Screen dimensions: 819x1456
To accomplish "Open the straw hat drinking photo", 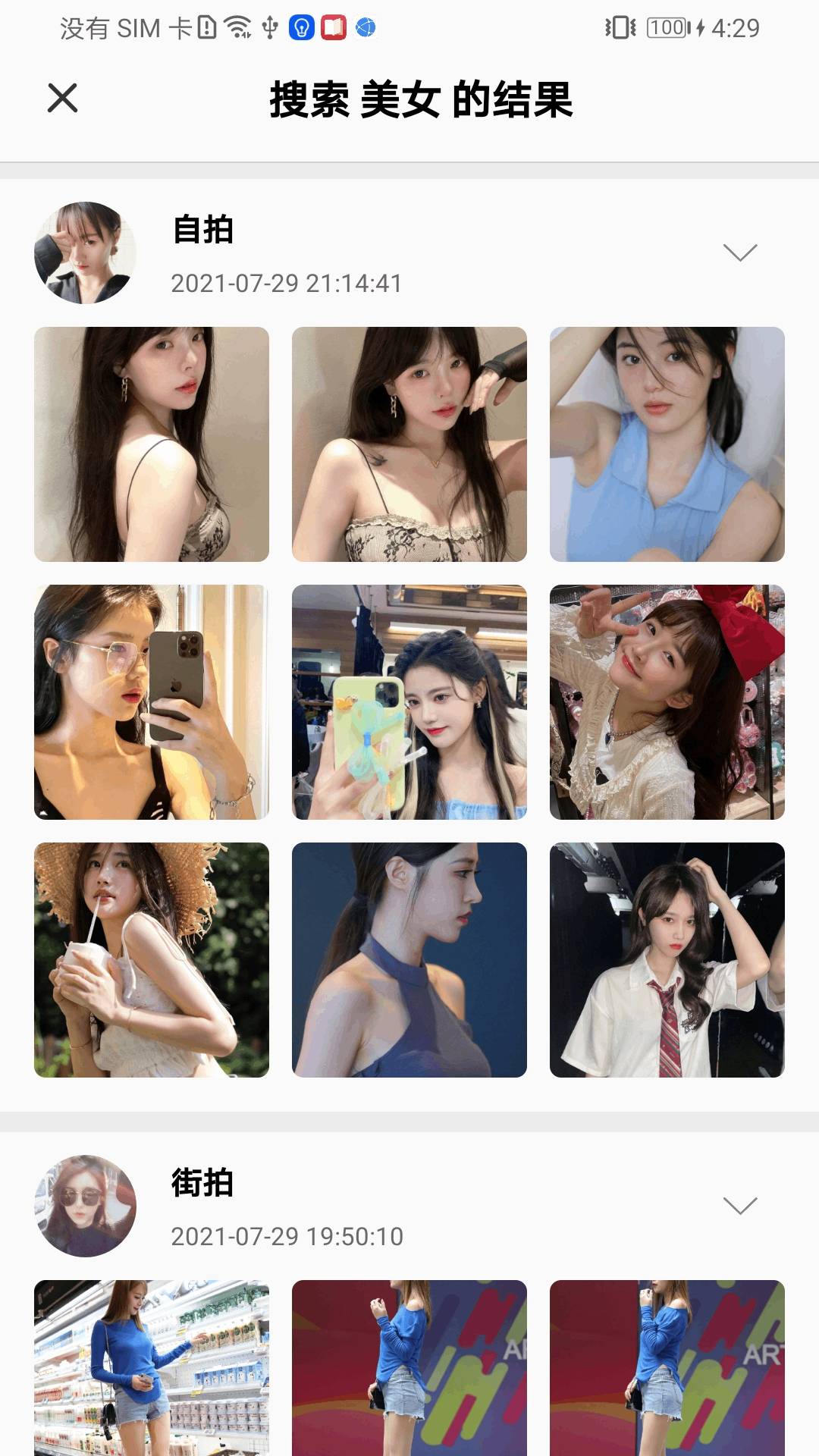I will click(x=152, y=960).
